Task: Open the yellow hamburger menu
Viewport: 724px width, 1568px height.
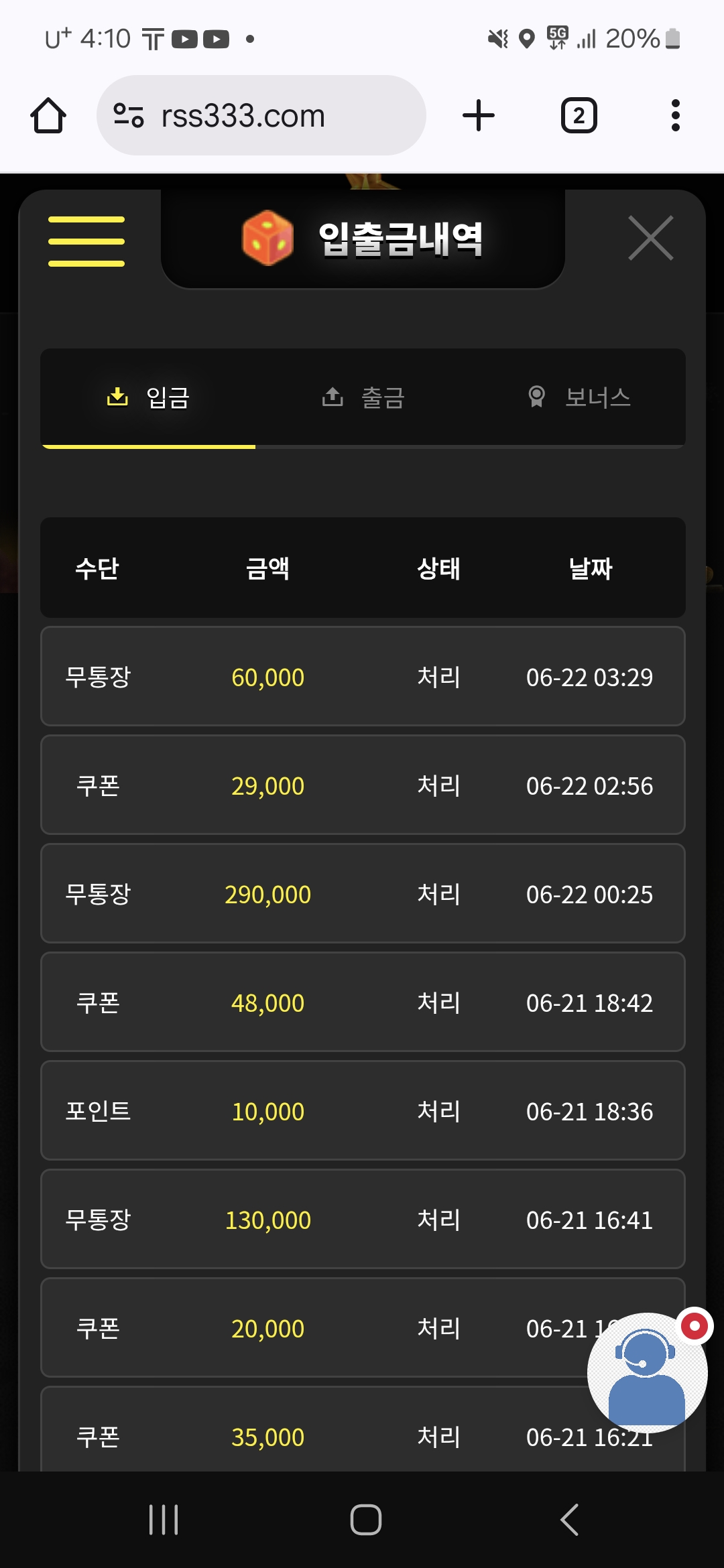Action: pos(86,241)
